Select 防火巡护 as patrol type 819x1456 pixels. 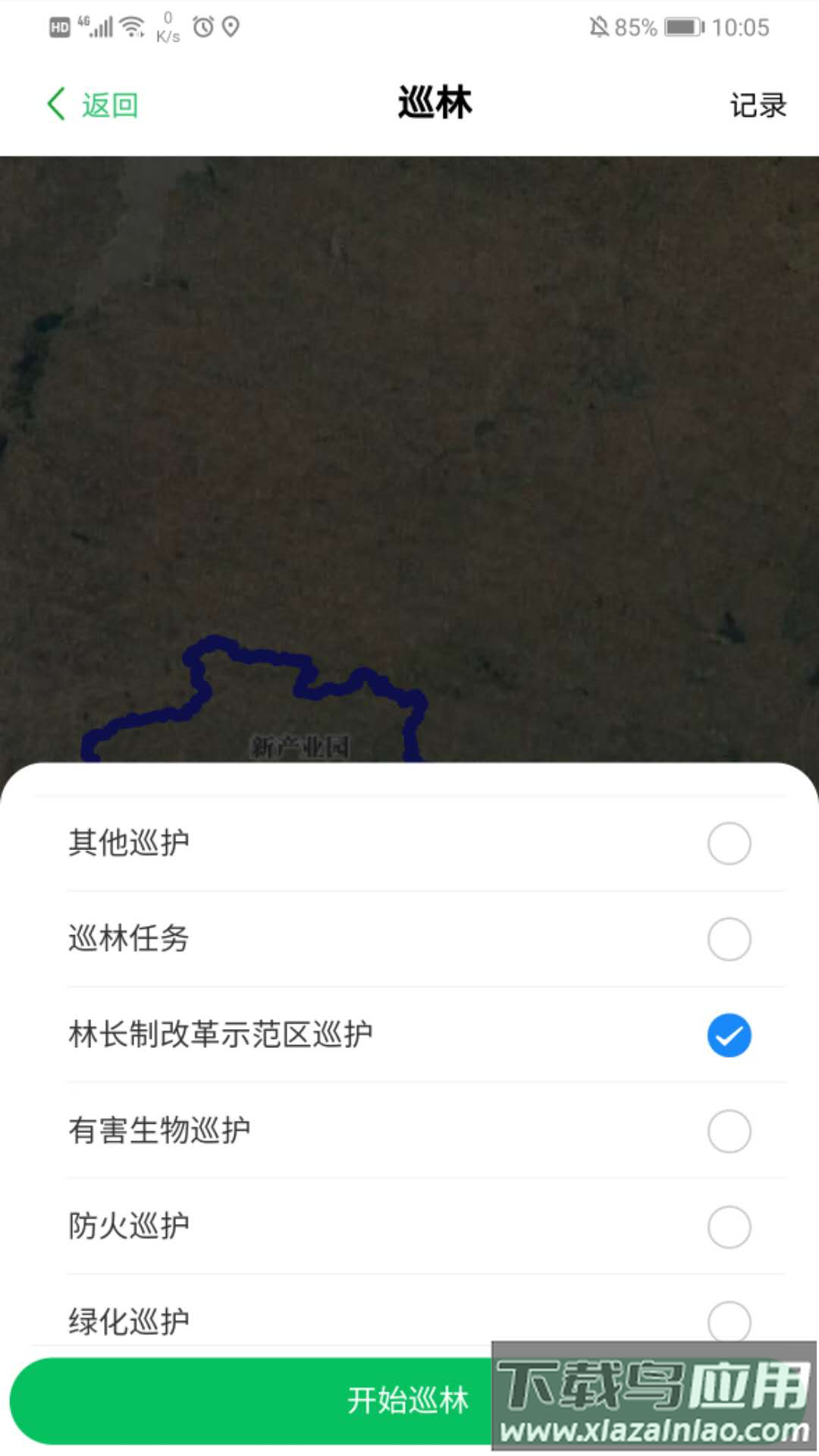click(x=729, y=1226)
